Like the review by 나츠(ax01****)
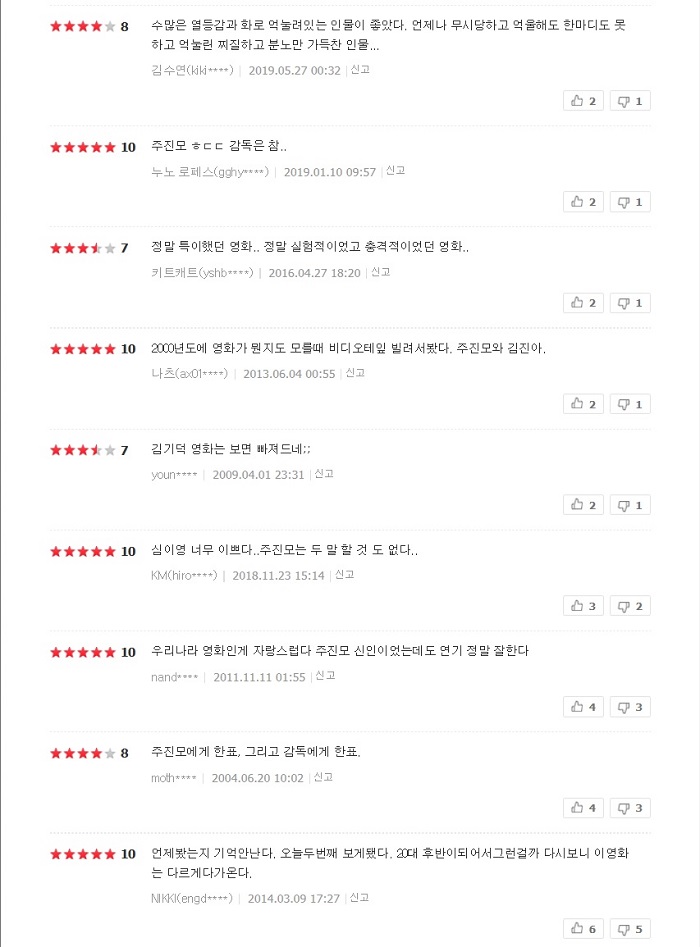This screenshot has width=700, height=947. coord(584,404)
